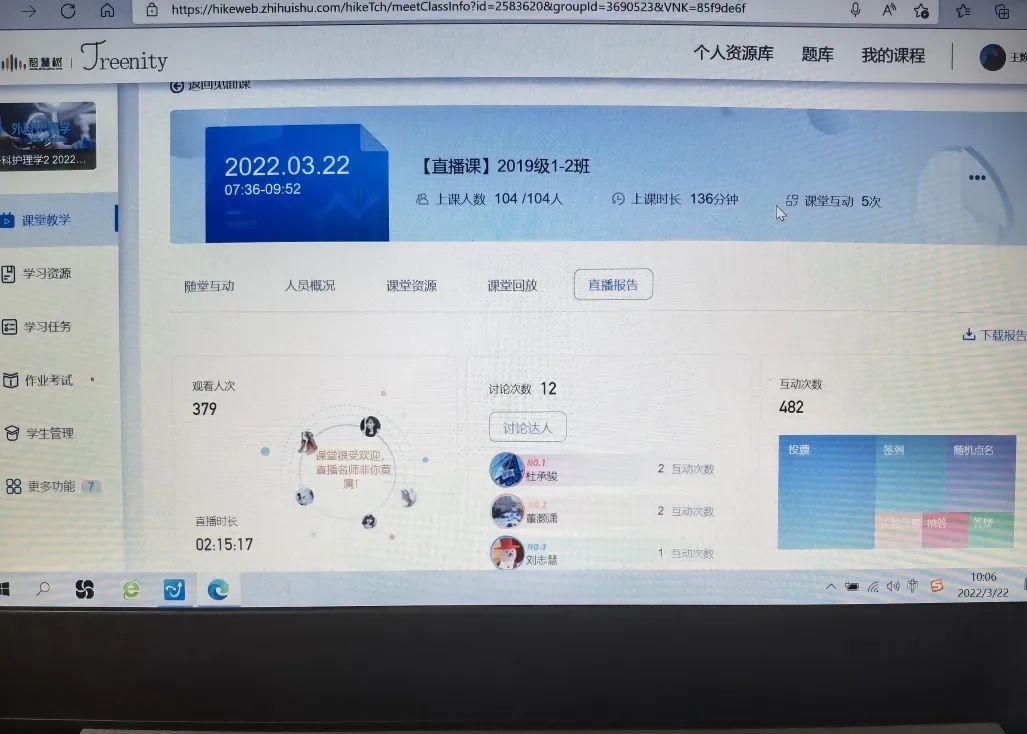Select 学习任务 in the sidebar
The image size is (1027, 734).
click(x=46, y=326)
